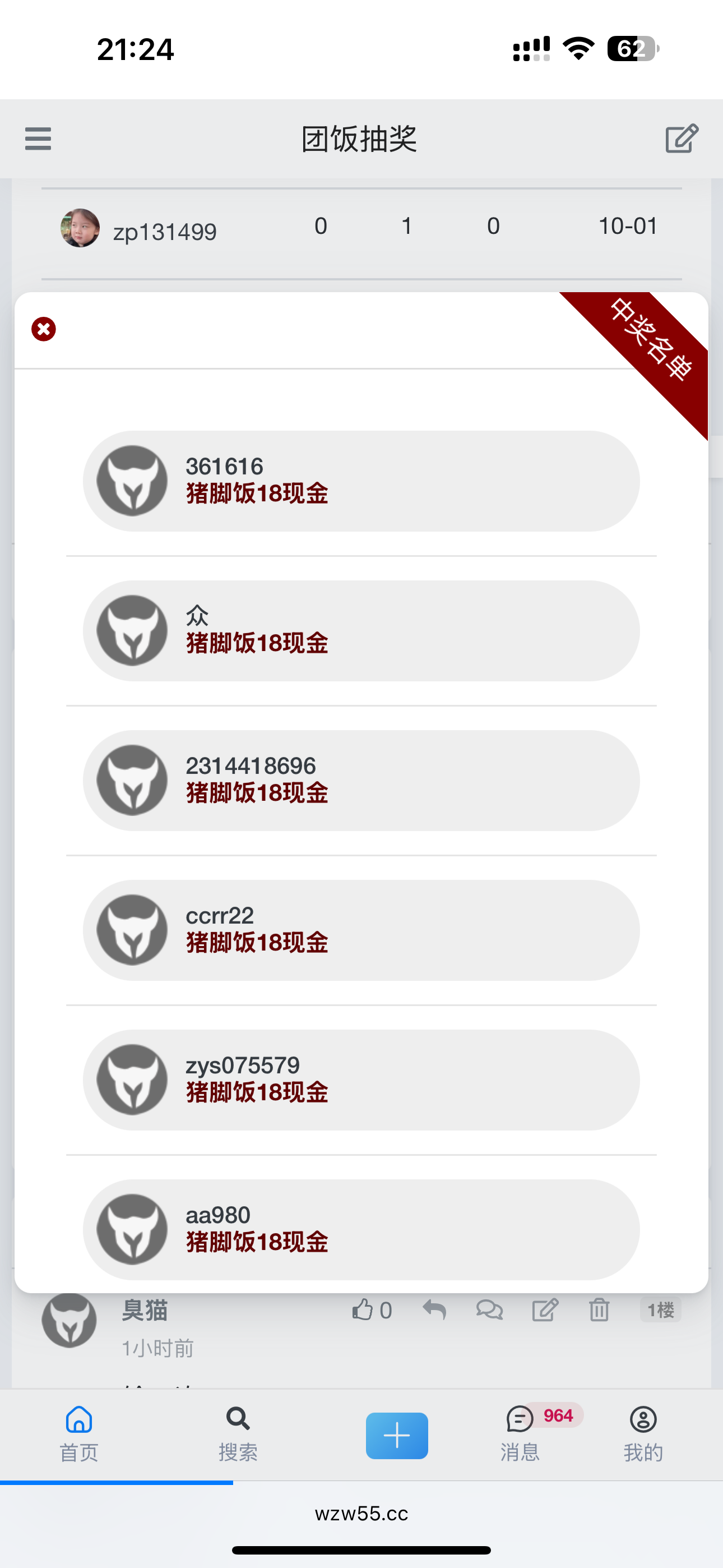Switch to the 首页 tab
Screen dimensions: 723x1568
point(78,1433)
